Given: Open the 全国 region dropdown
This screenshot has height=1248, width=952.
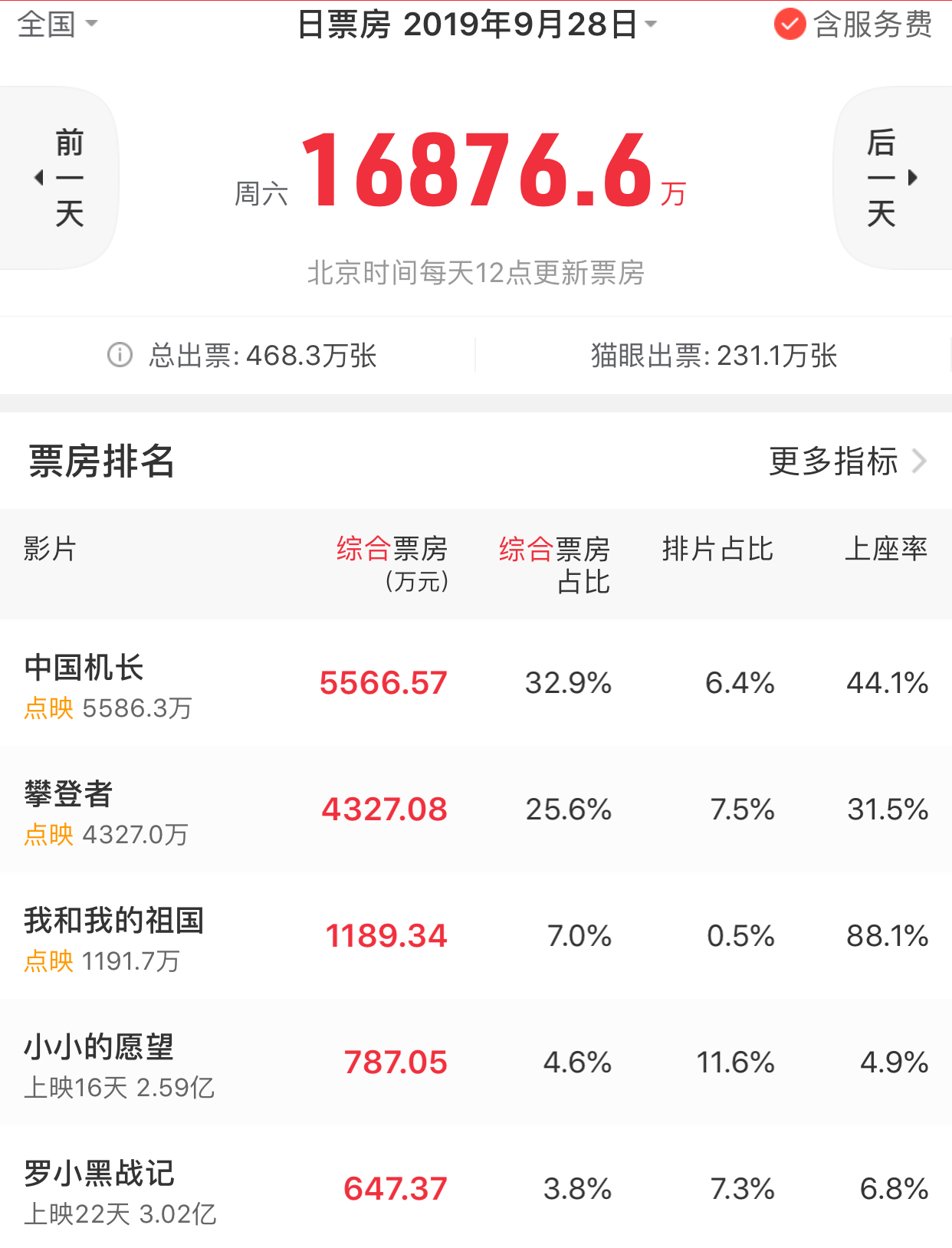Looking at the screenshot, I should 57,25.
